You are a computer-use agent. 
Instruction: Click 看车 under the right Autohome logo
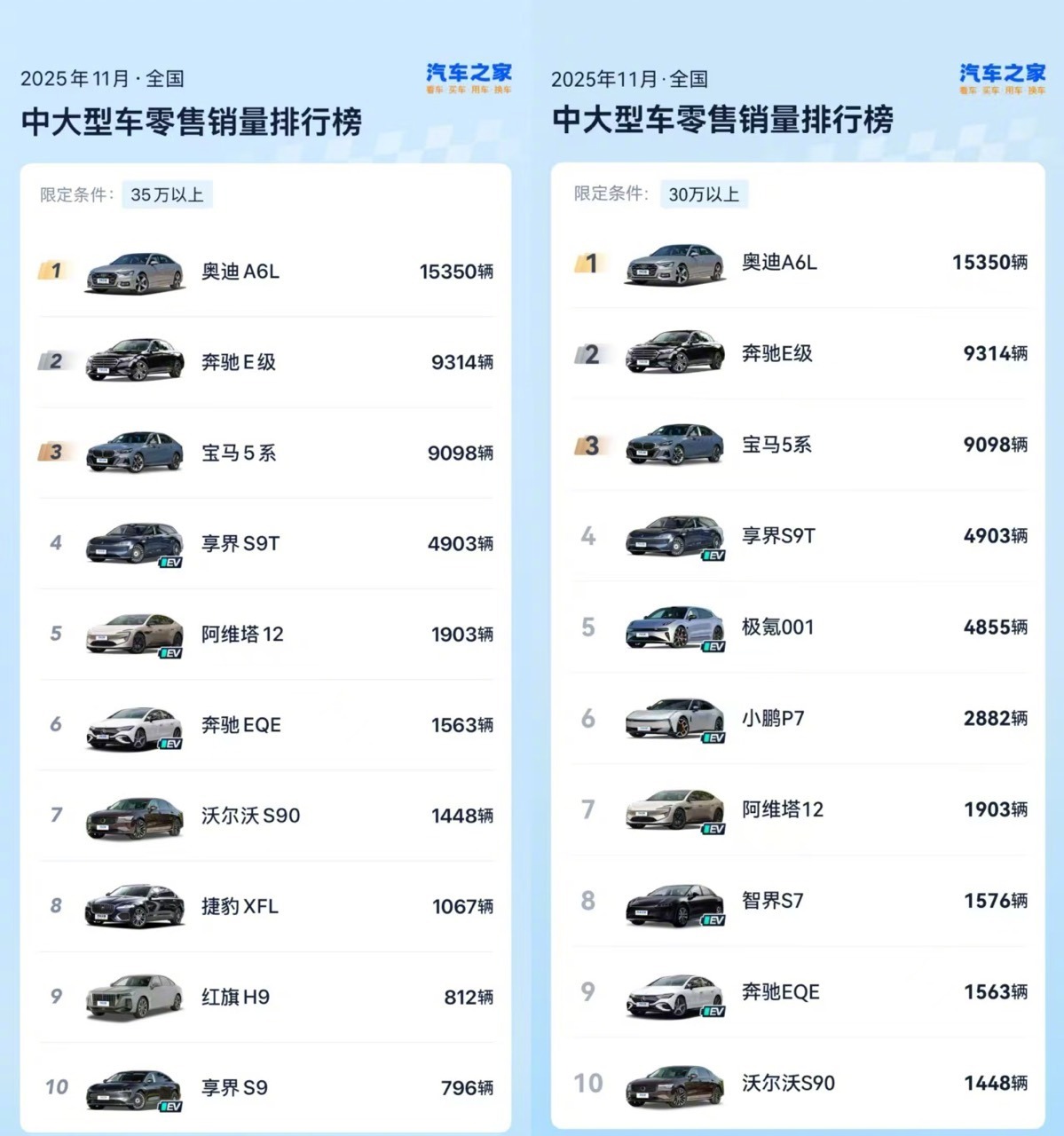tap(969, 89)
